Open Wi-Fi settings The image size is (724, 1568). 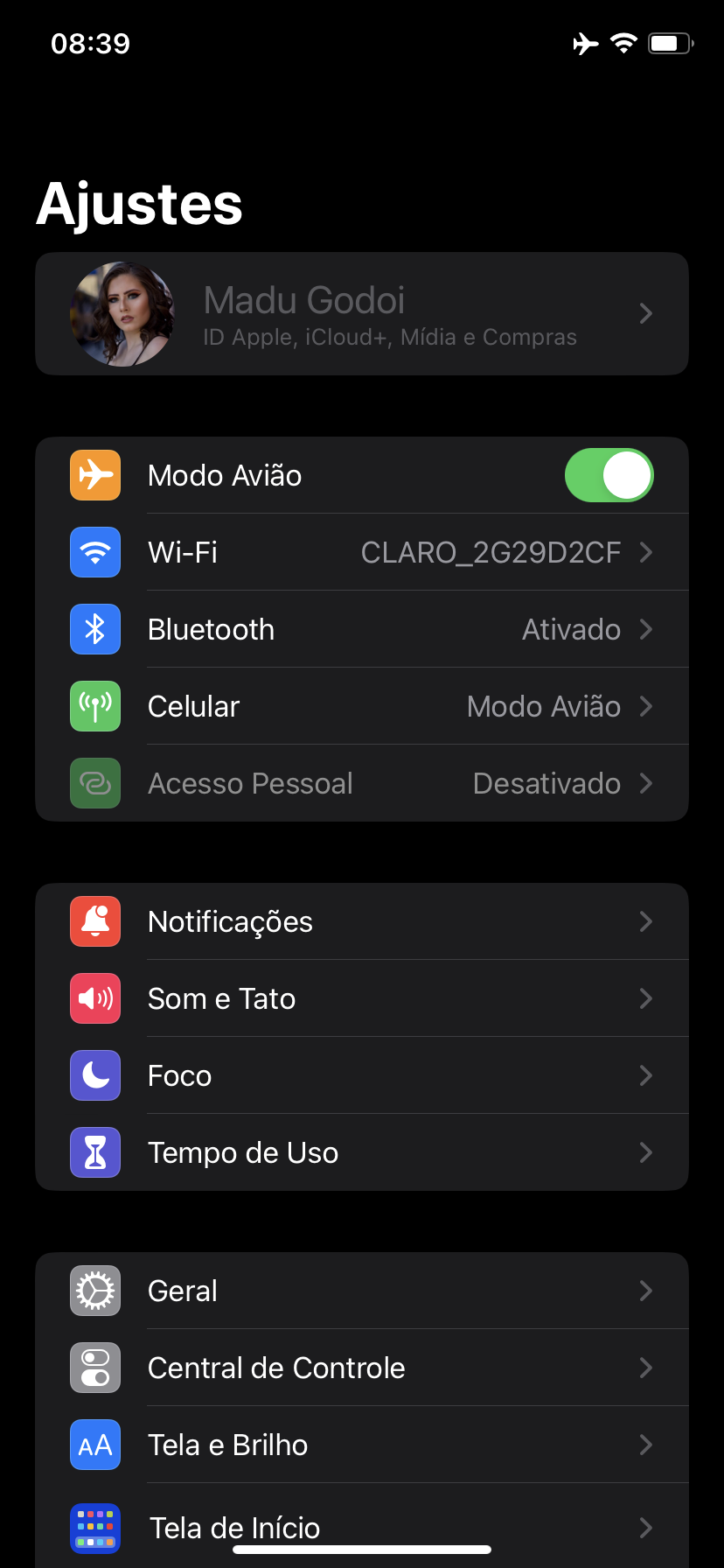362,552
